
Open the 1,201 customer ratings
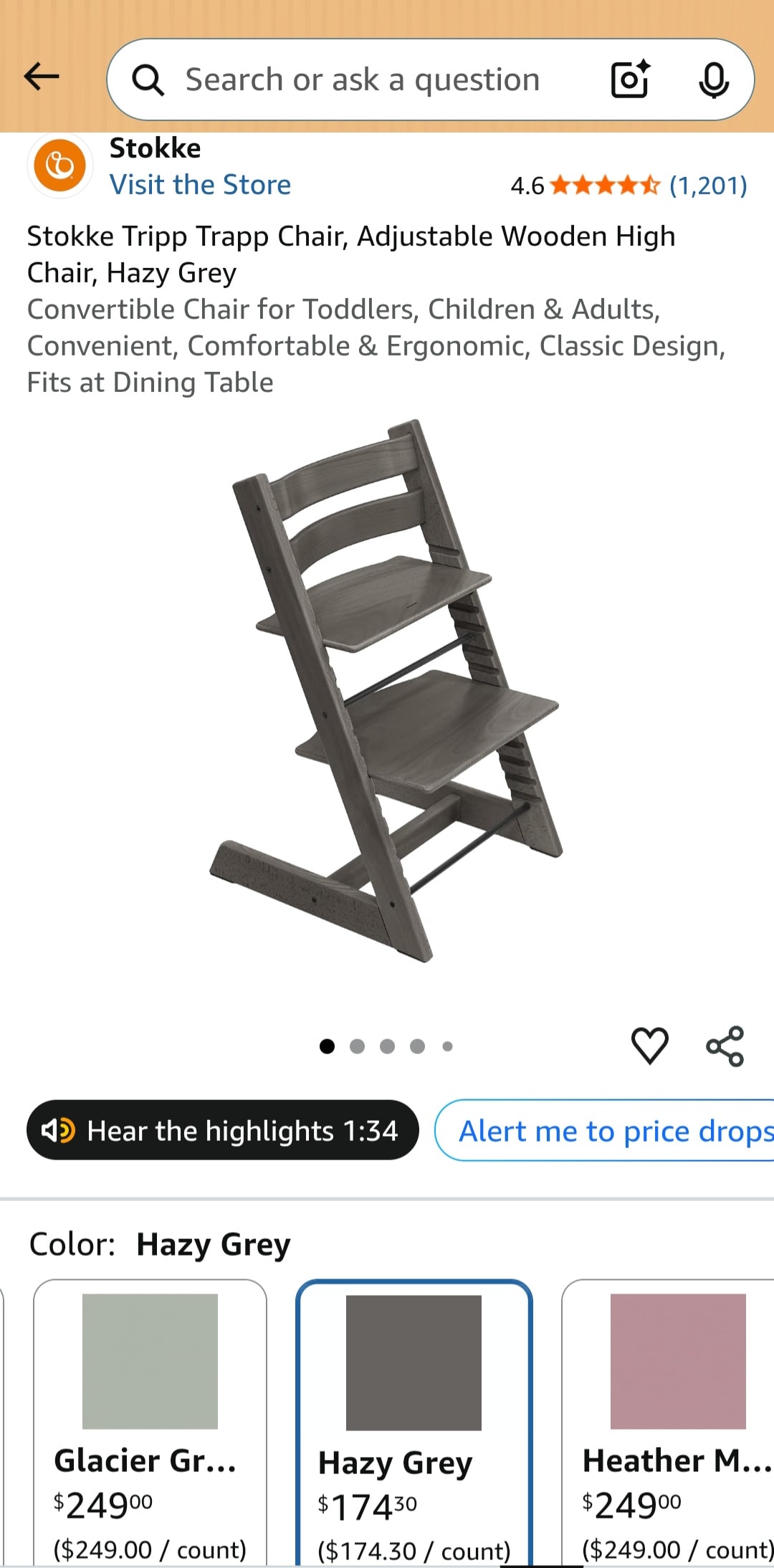[x=708, y=186]
